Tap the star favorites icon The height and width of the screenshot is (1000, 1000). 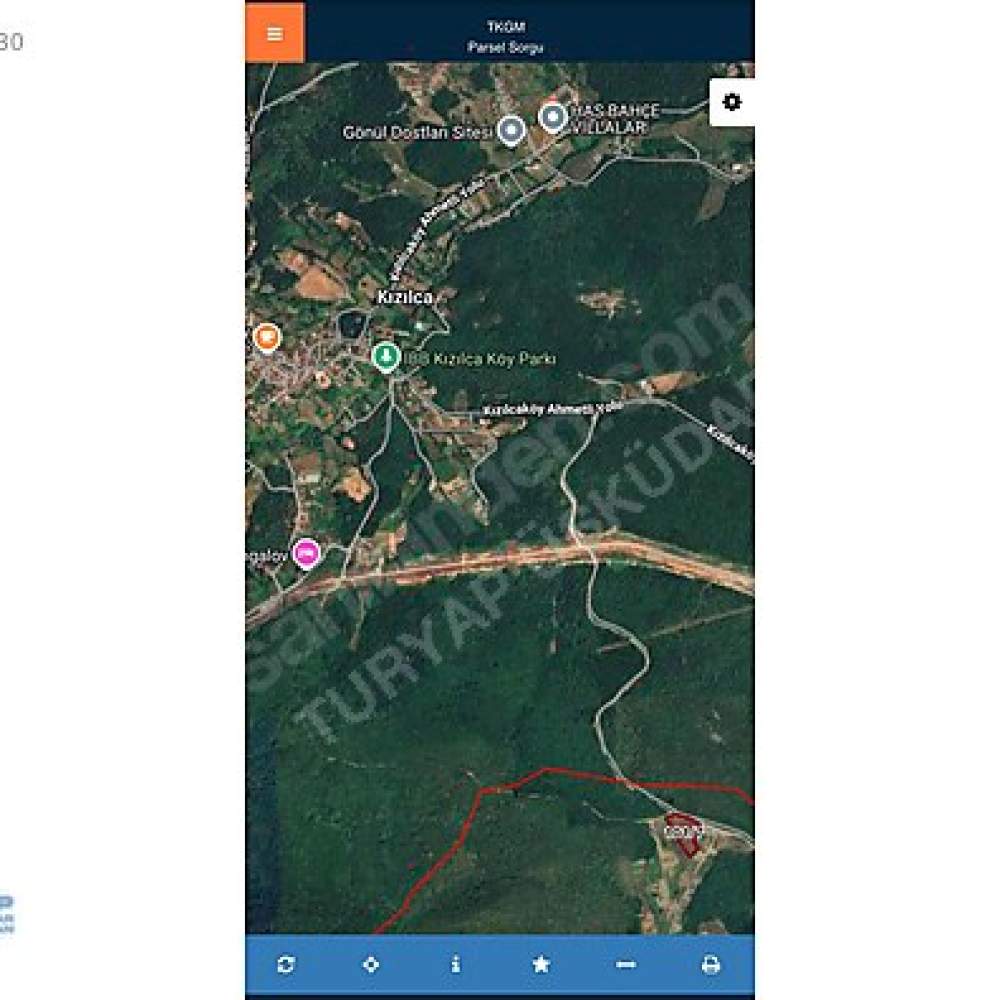coord(541,964)
